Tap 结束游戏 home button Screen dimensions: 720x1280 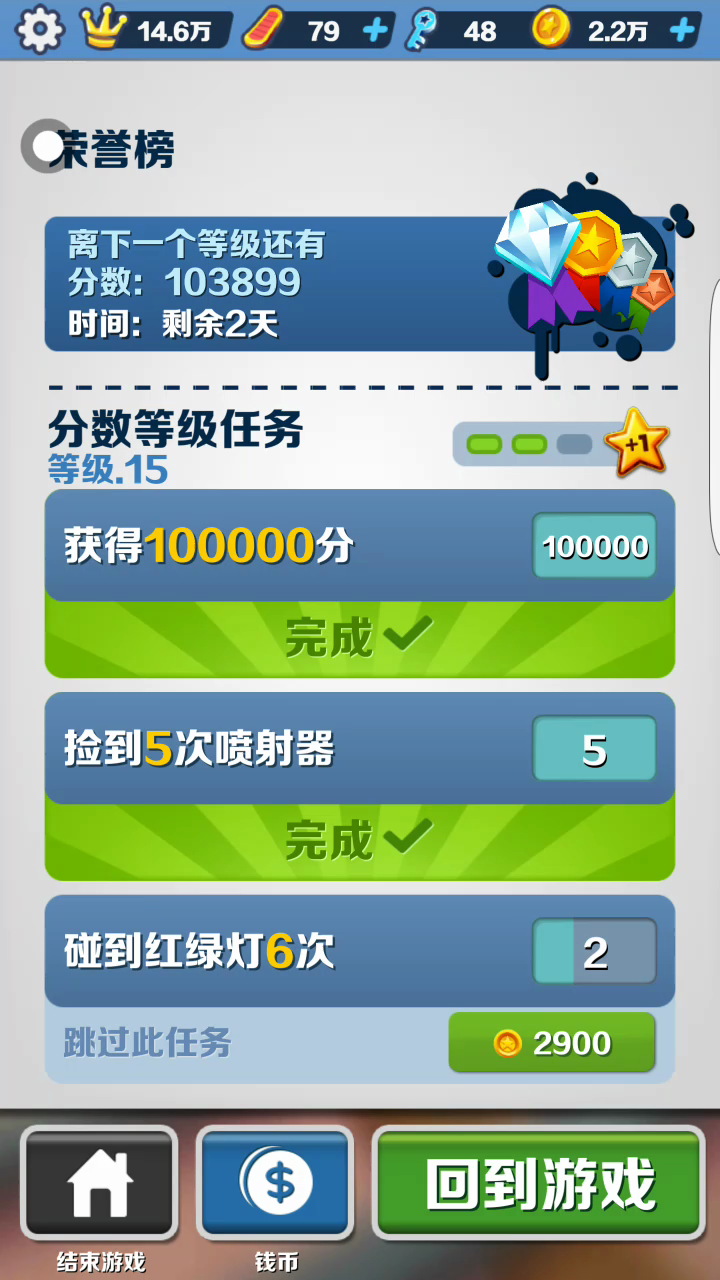(x=99, y=1183)
